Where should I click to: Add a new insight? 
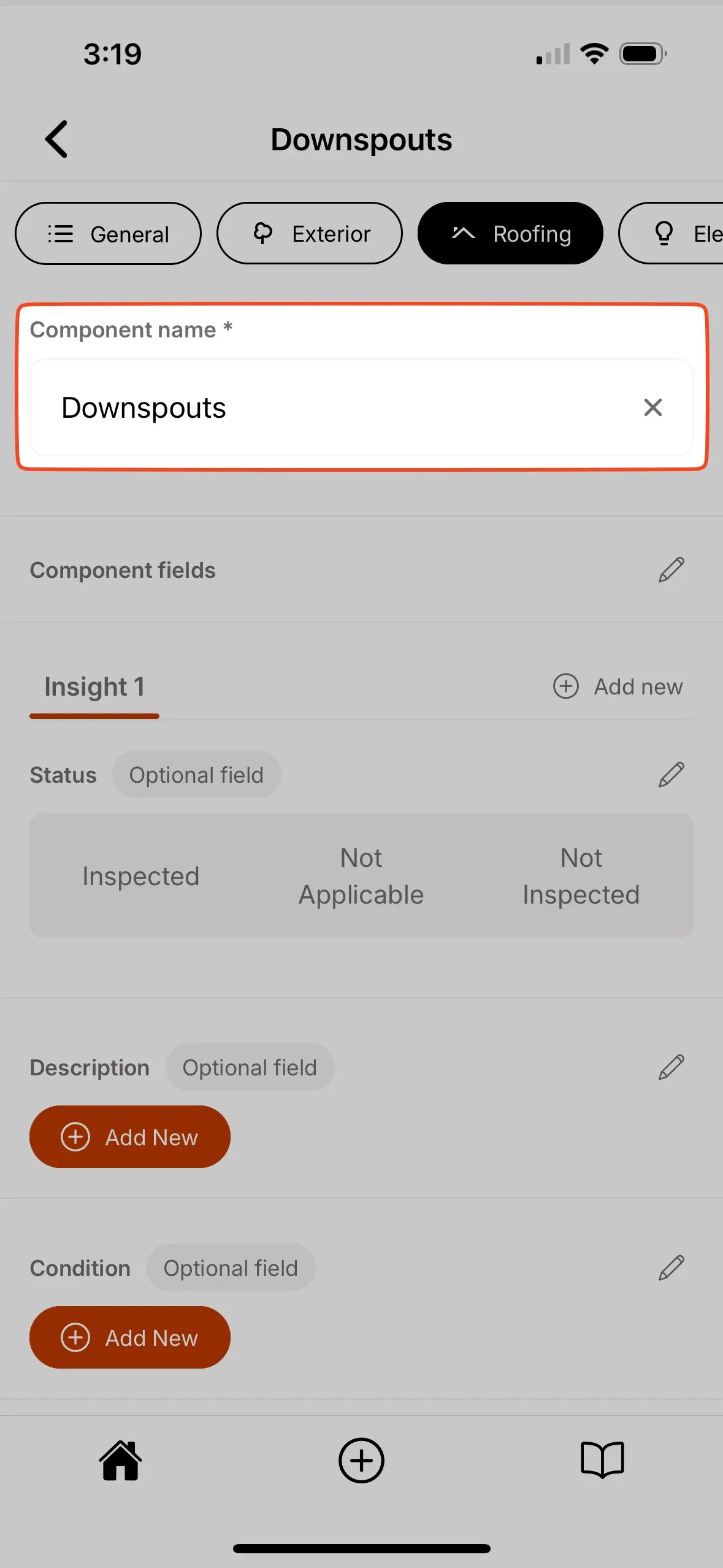[618, 686]
